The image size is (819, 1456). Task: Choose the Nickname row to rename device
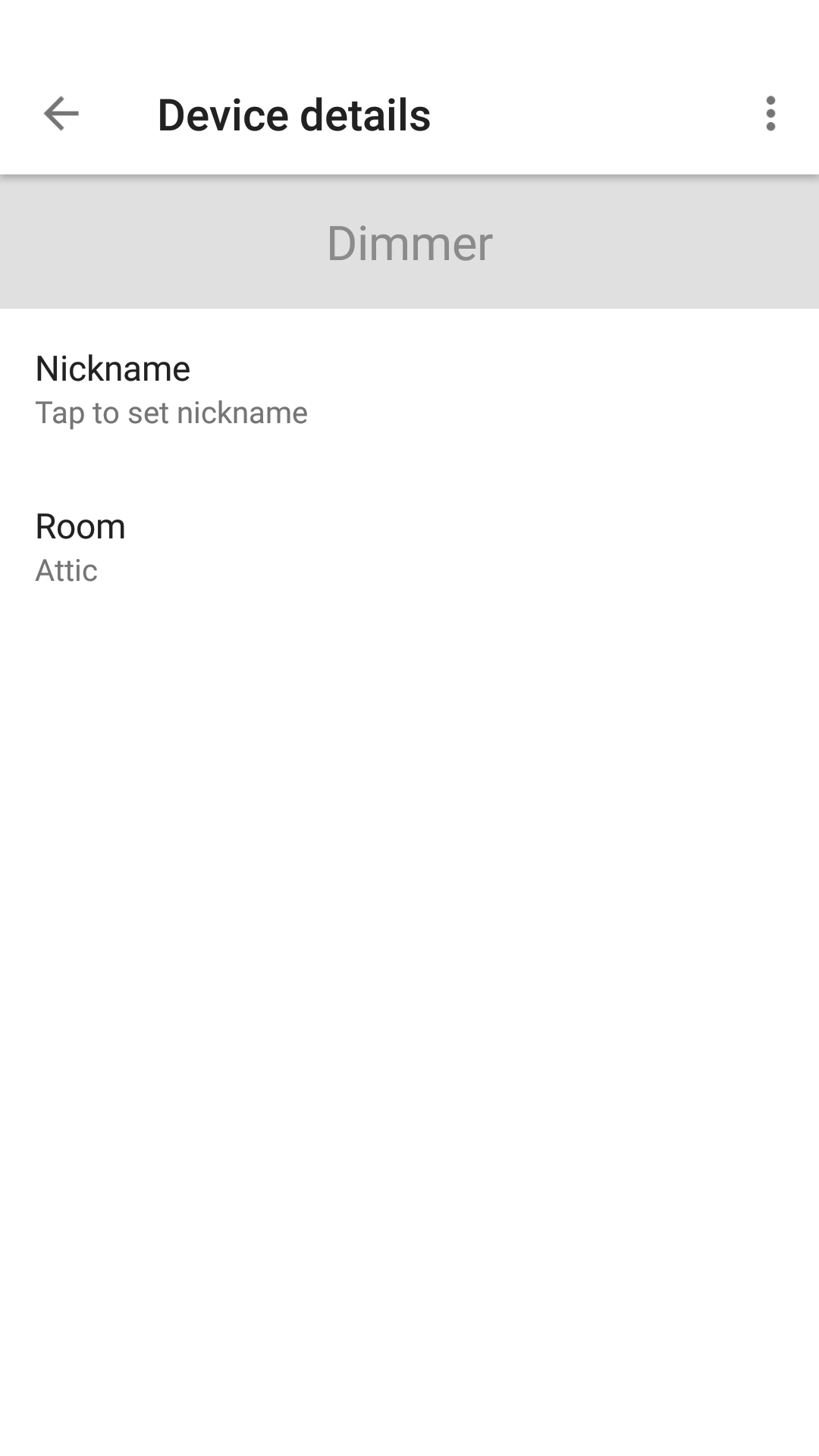[409, 388]
